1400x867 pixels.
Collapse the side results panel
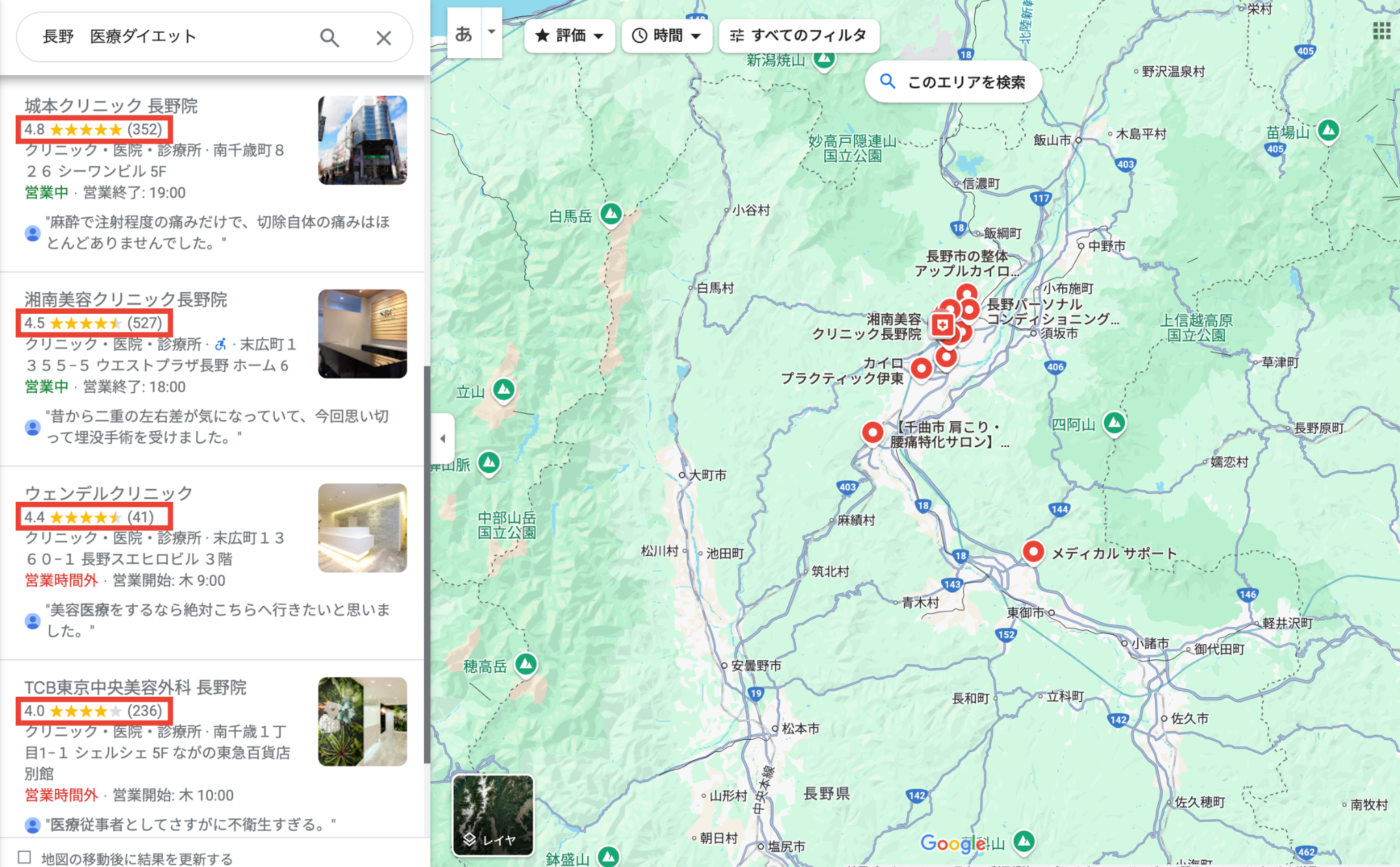pos(442,438)
